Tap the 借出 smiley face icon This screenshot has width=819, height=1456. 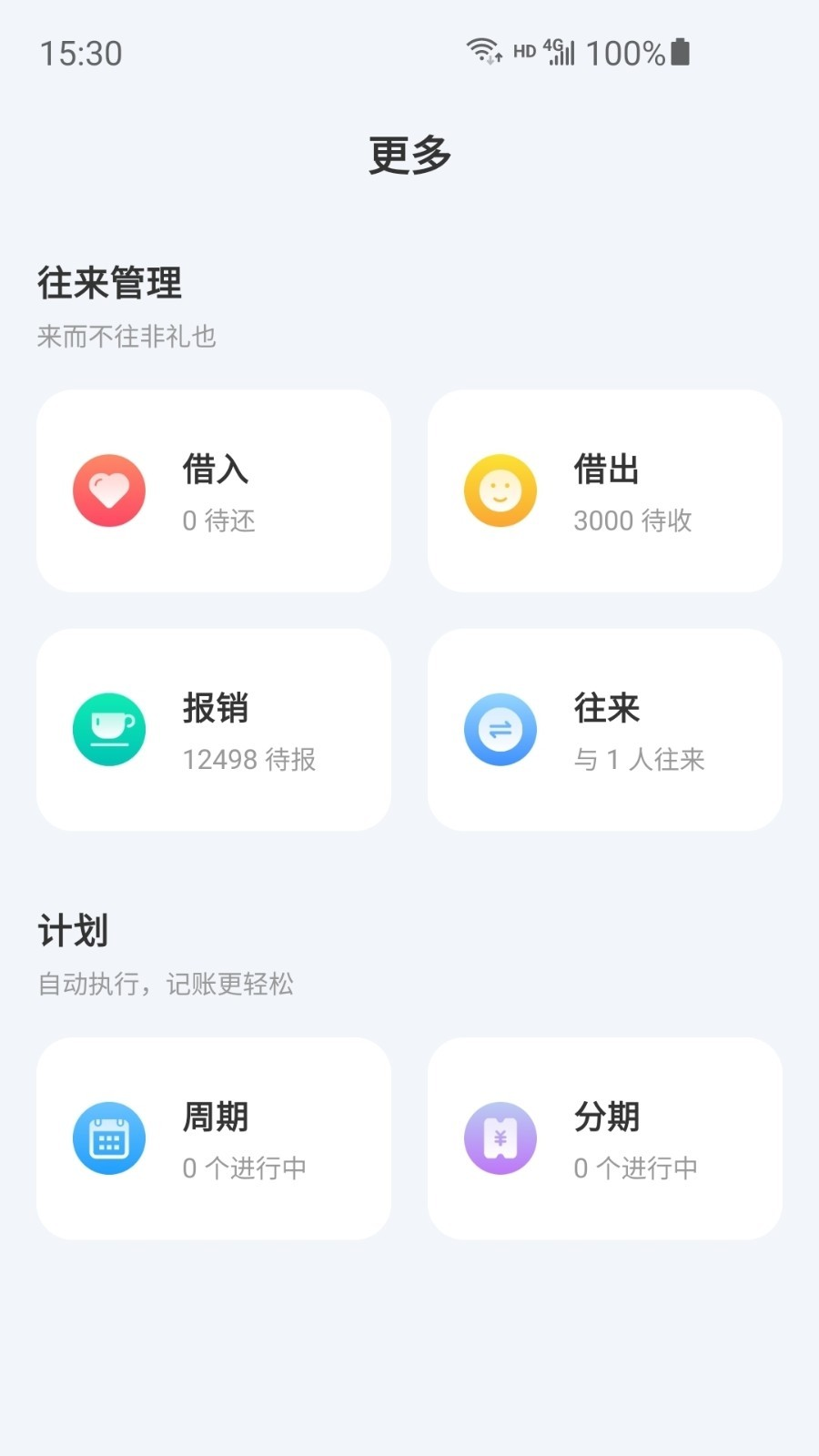pos(500,490)
